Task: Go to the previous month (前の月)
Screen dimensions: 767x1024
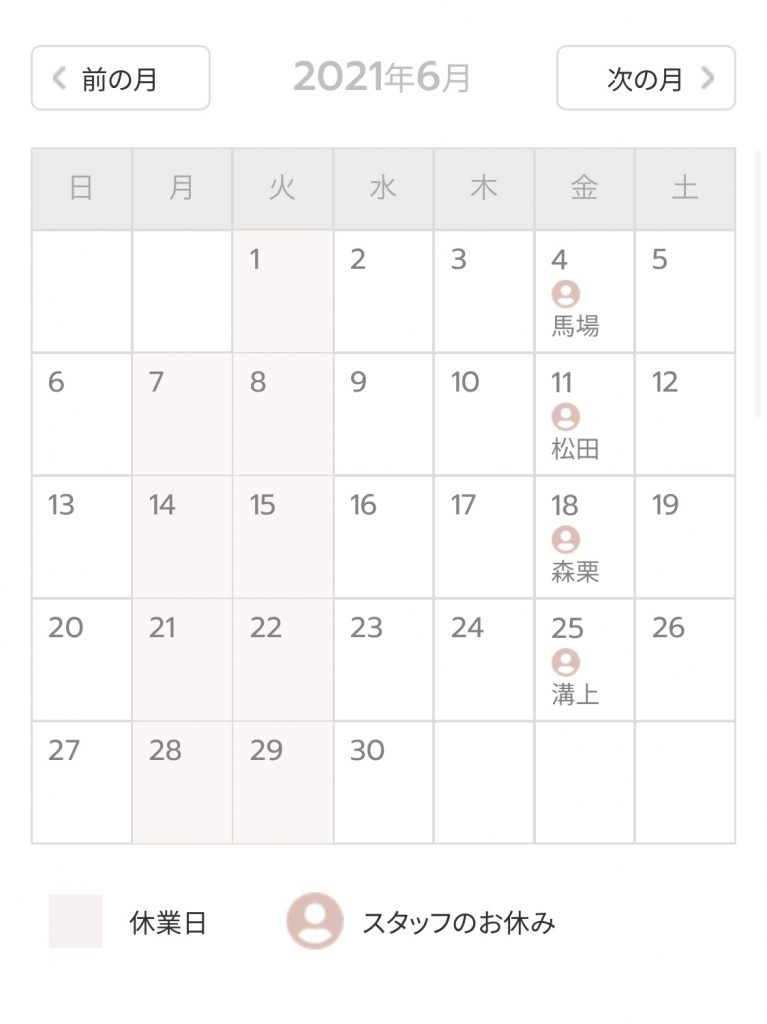Action: (120, 78)
